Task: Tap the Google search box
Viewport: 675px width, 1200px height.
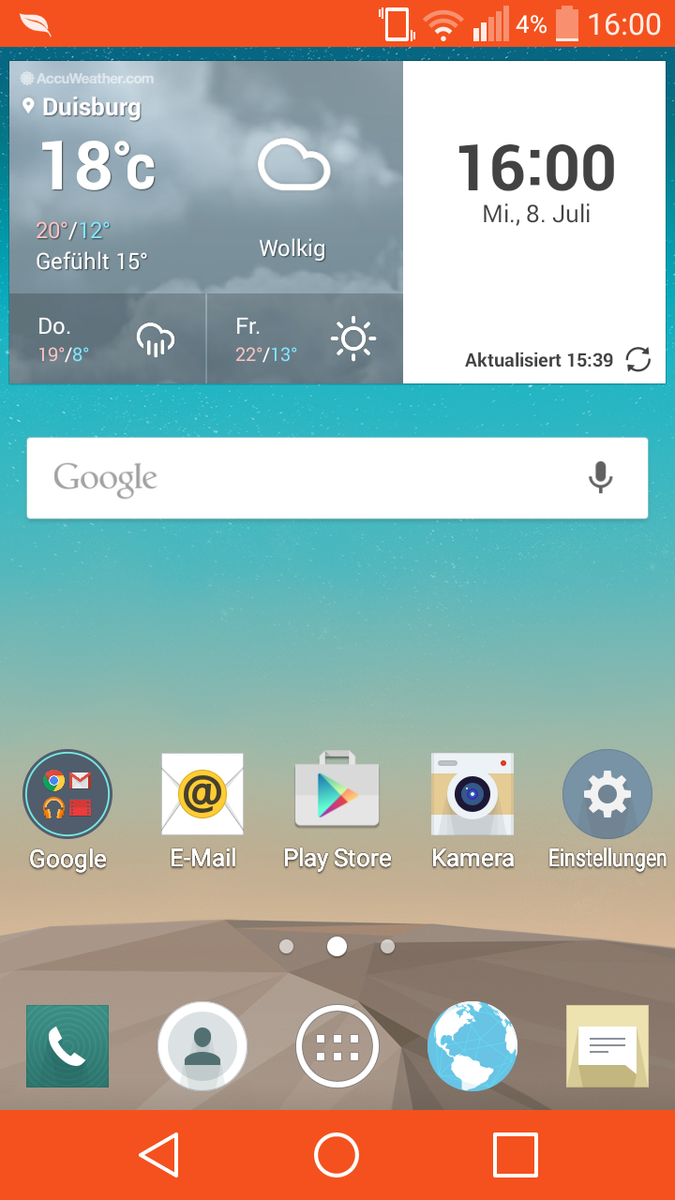Action: (300, 478)
